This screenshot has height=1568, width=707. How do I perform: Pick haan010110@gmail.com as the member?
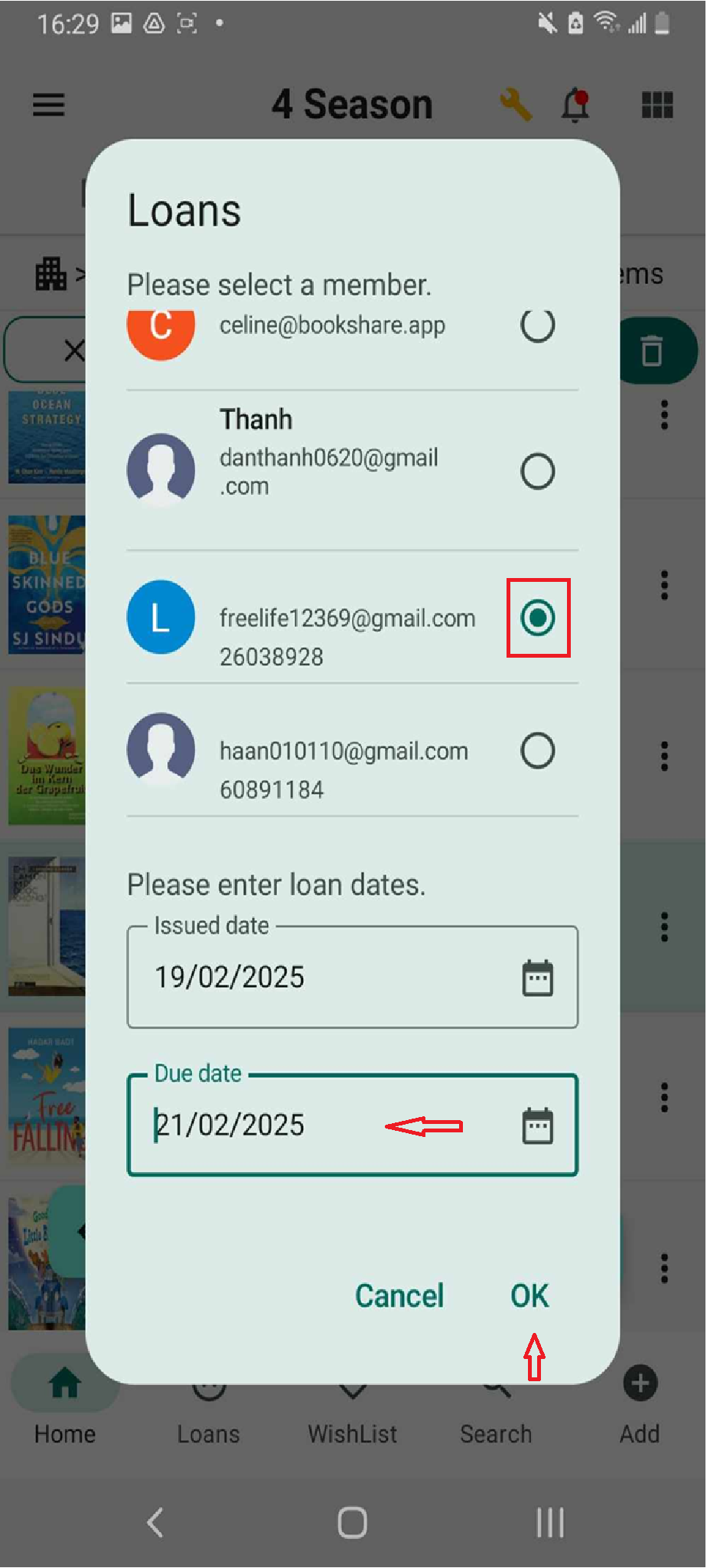tap(538, 750)
